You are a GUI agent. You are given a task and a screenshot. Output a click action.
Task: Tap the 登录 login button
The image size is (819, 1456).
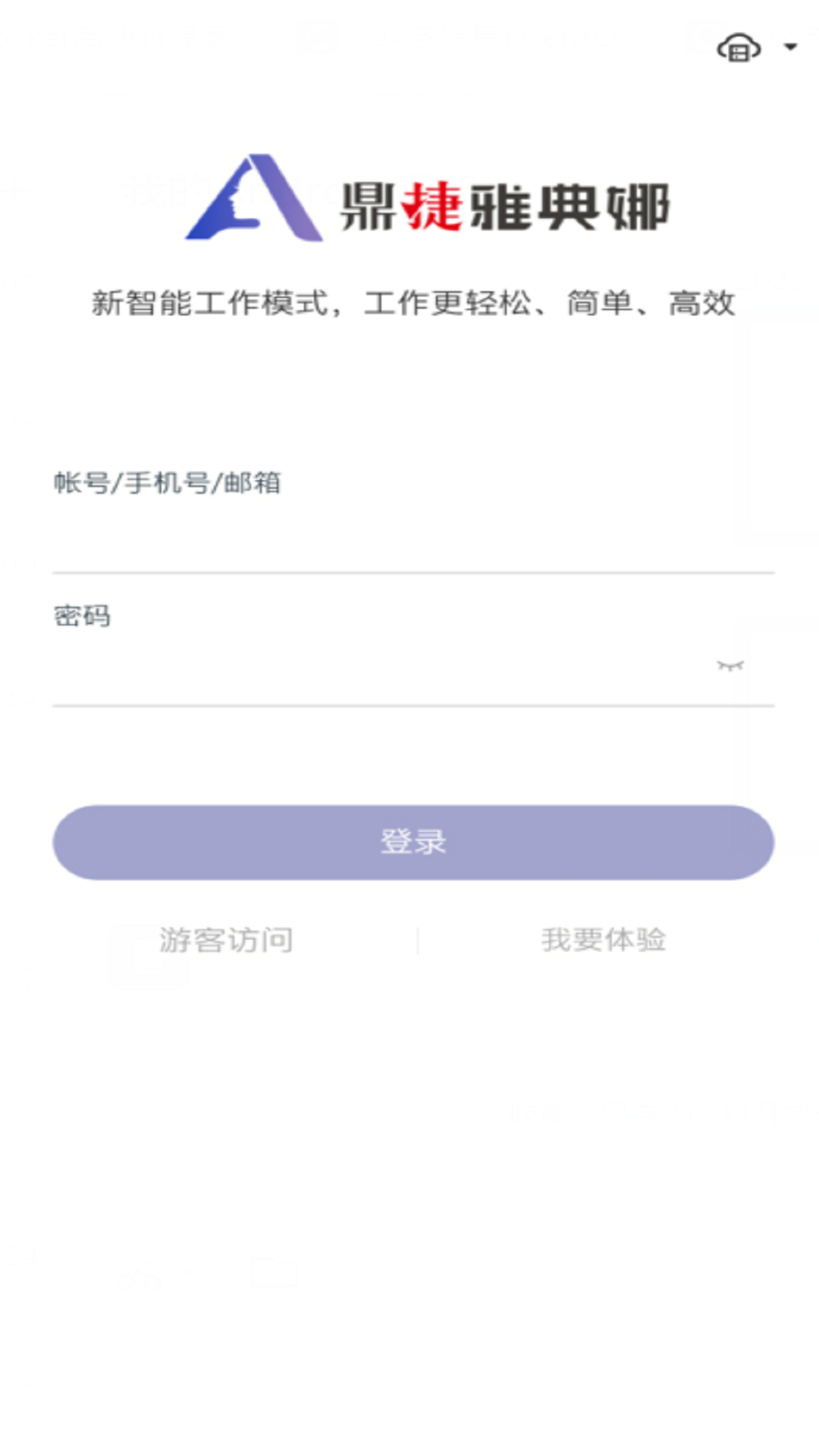pyautogui.click(x=413, y=842)
